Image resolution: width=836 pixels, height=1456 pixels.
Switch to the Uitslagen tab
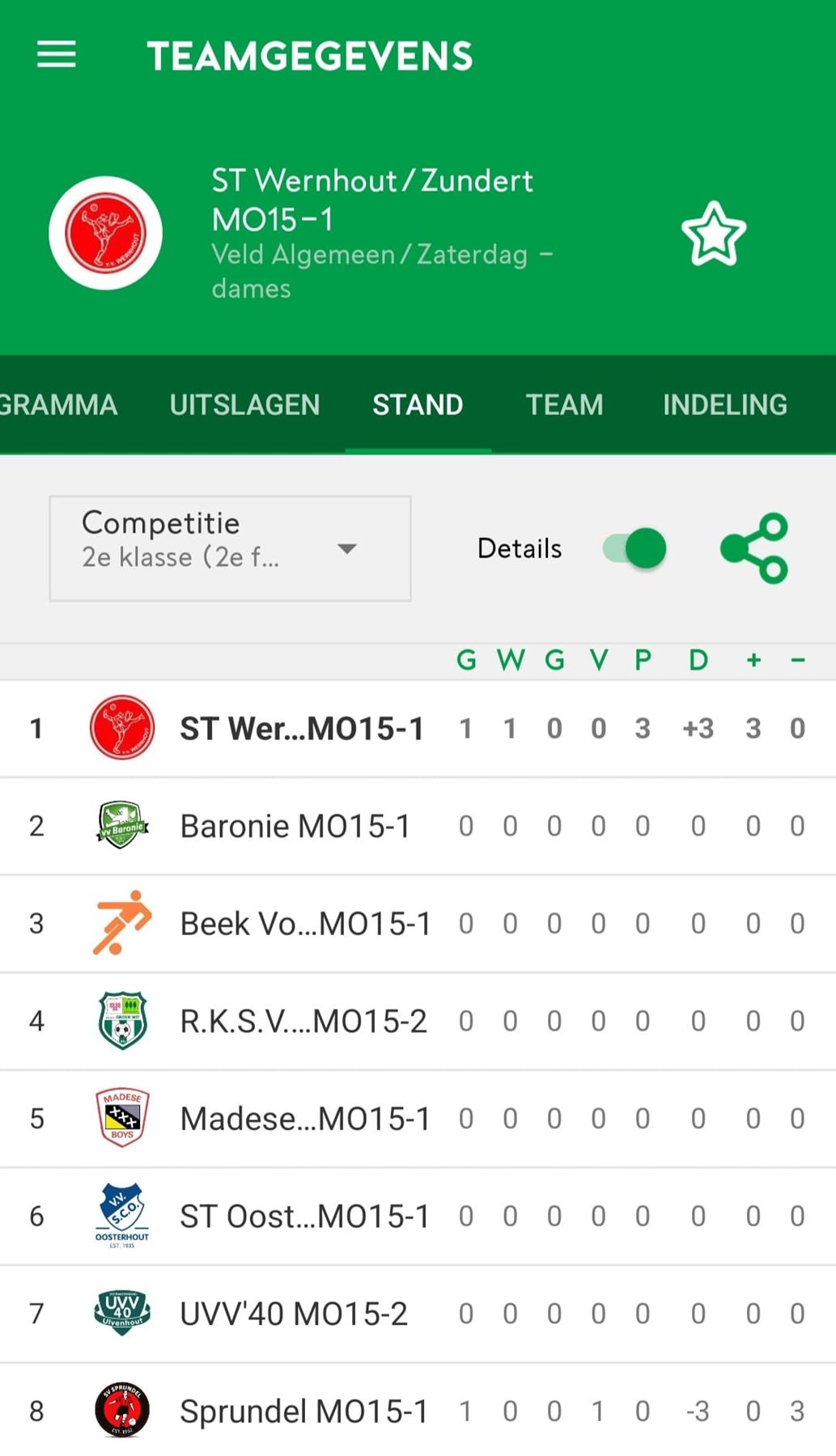point(244,404)
